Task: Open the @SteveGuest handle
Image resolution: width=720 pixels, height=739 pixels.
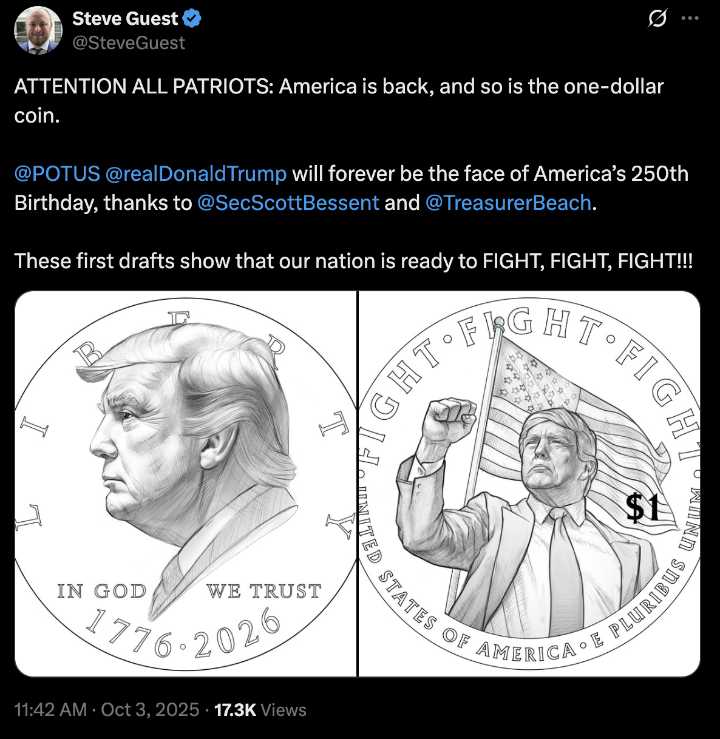Action: pyautogui.click(x=128, y=43)
